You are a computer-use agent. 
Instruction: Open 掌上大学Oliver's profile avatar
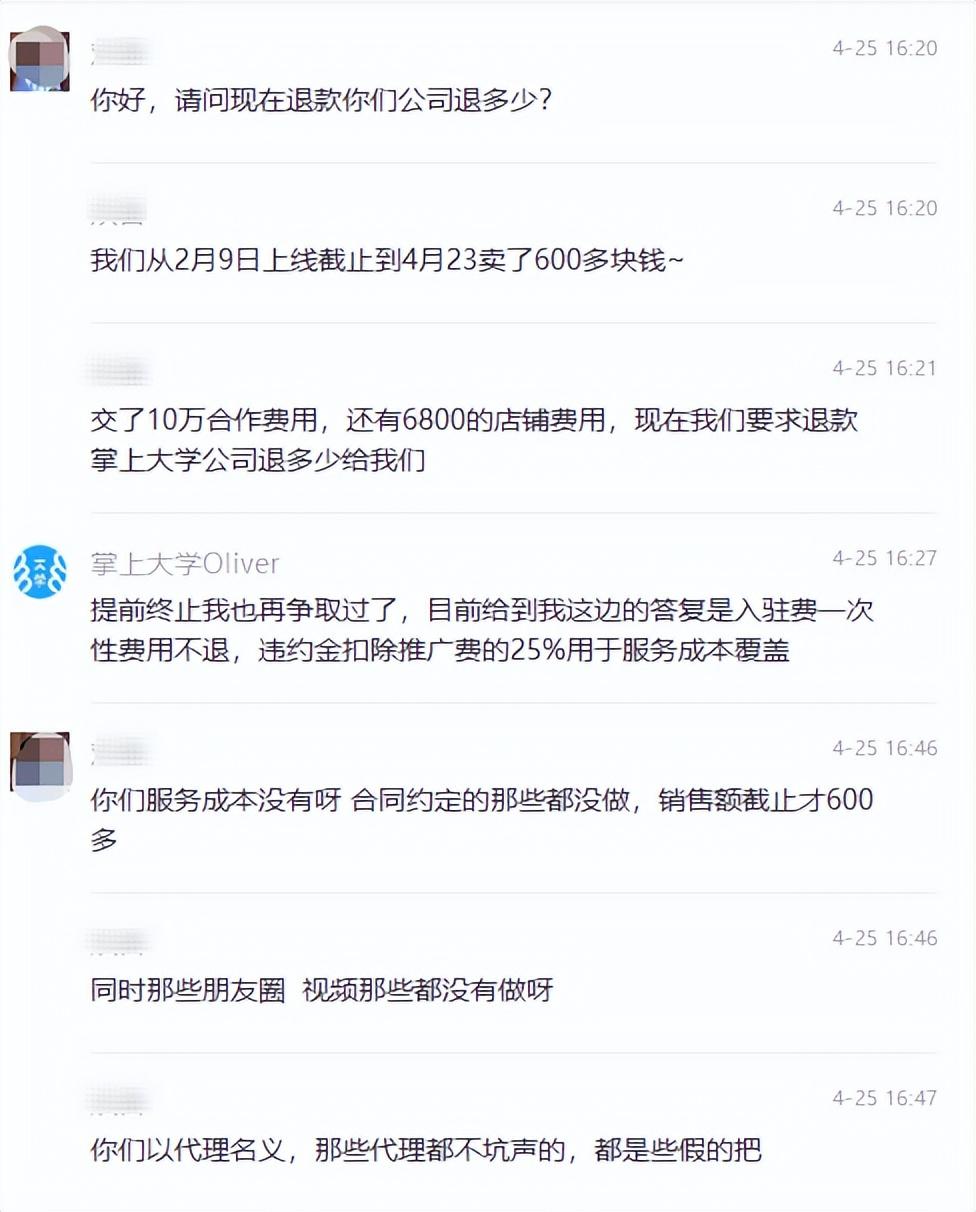click(x=40, y=572)
